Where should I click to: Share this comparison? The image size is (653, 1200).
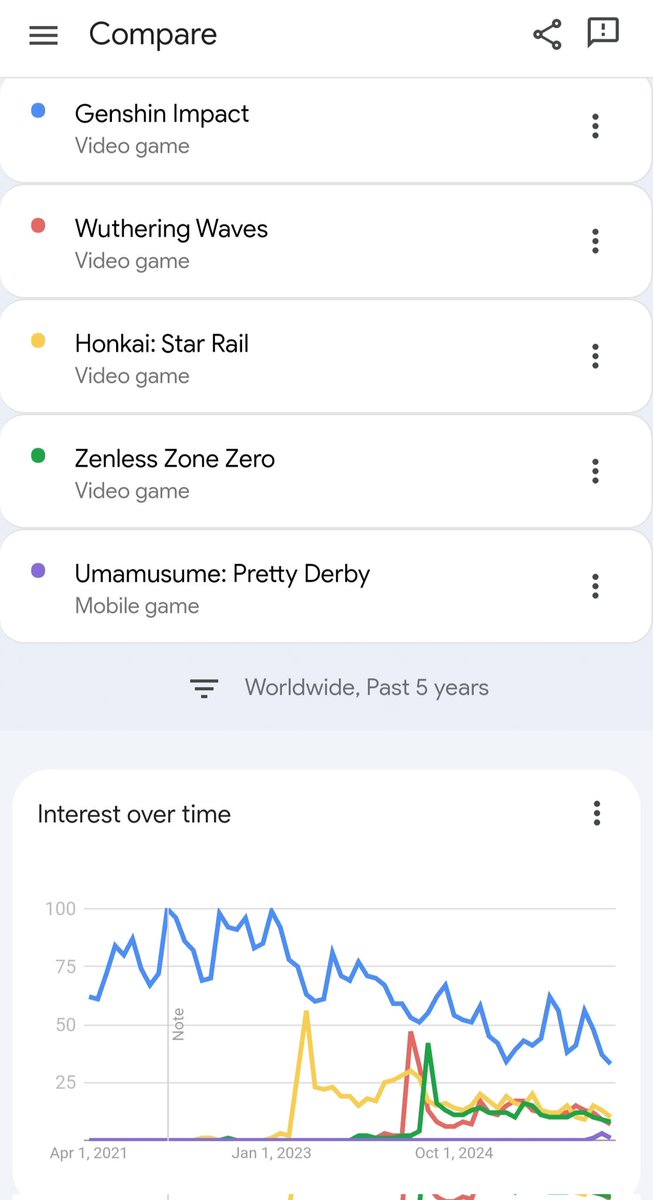tap(547, 35)
